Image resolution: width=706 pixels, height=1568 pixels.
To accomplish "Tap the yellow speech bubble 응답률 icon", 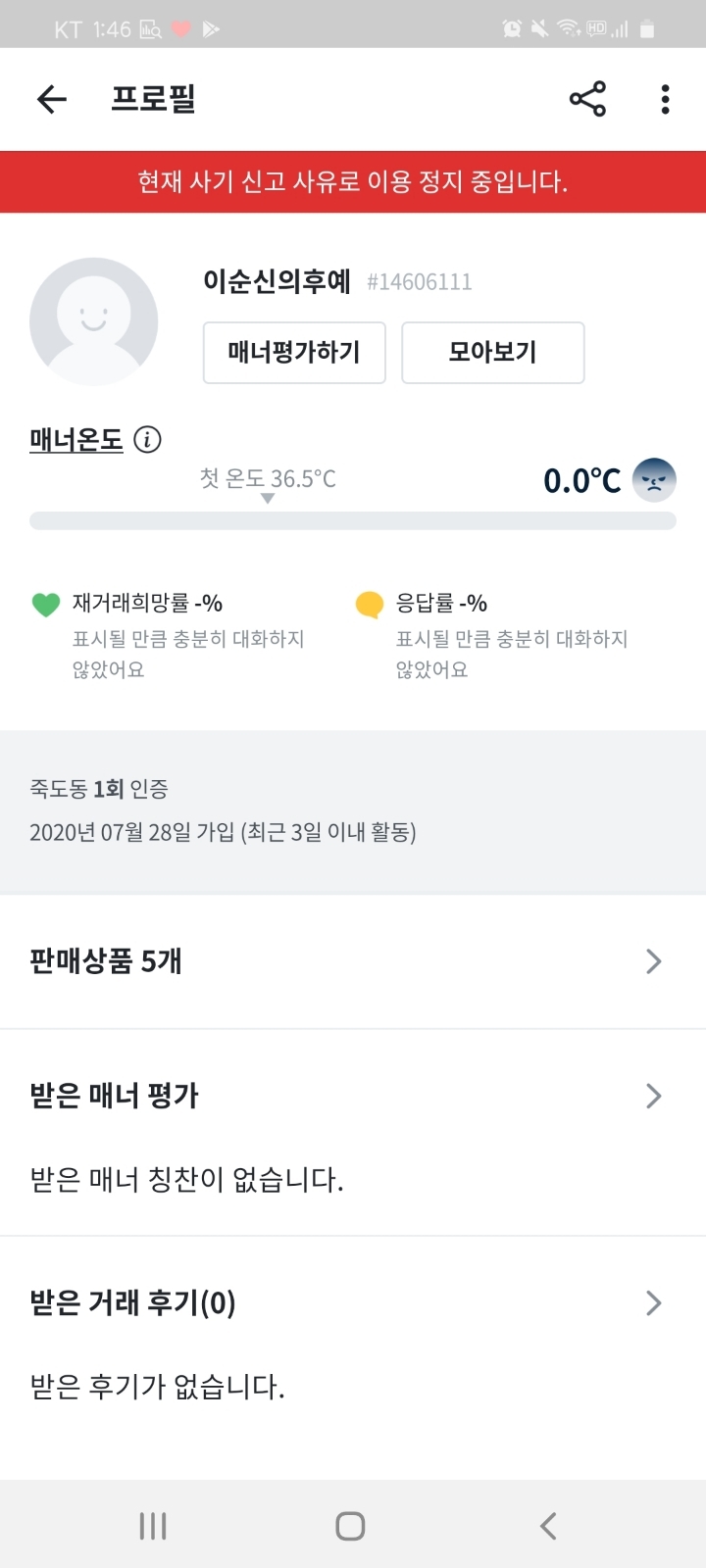I will [371, 603].
